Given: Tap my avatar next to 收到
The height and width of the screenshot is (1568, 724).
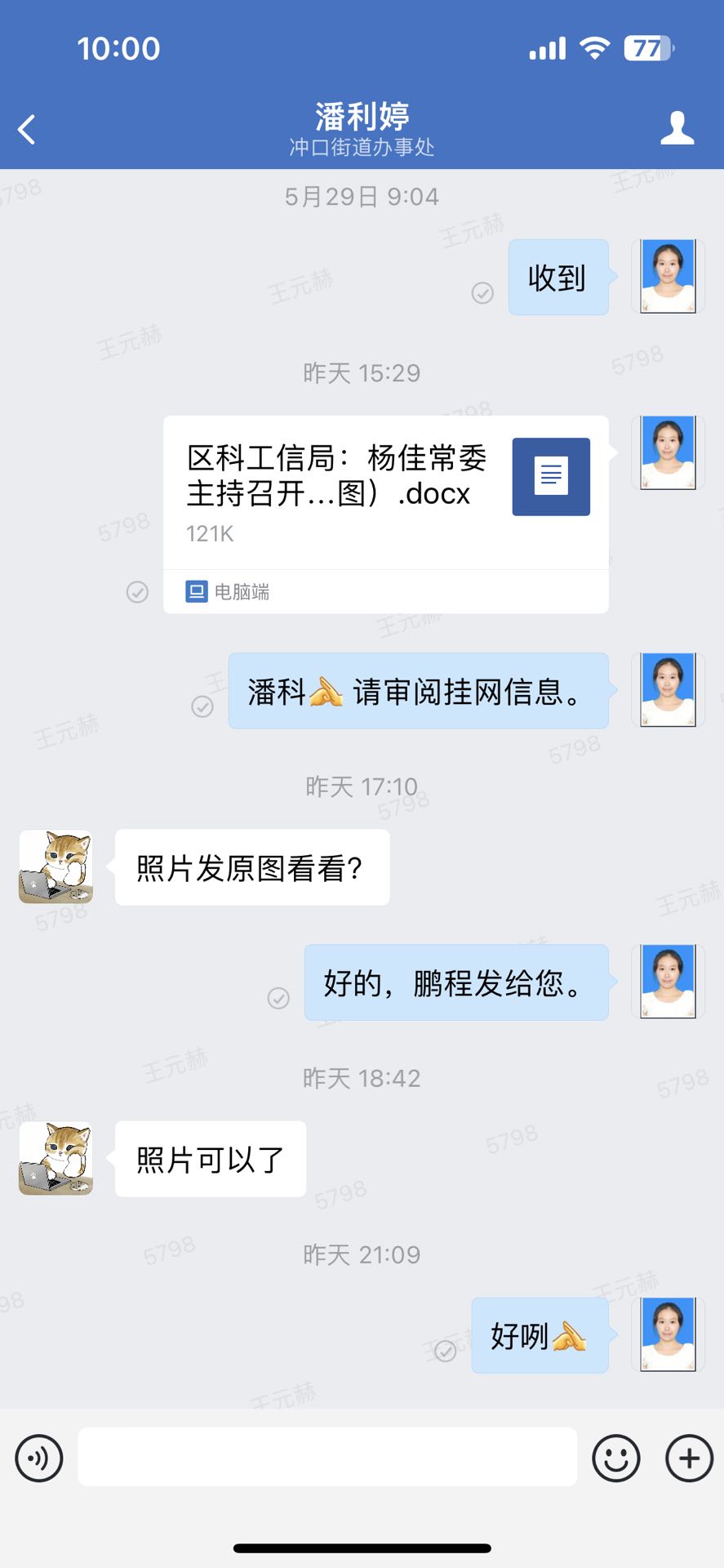Looking at the screenshot, I should pos(668,276).
